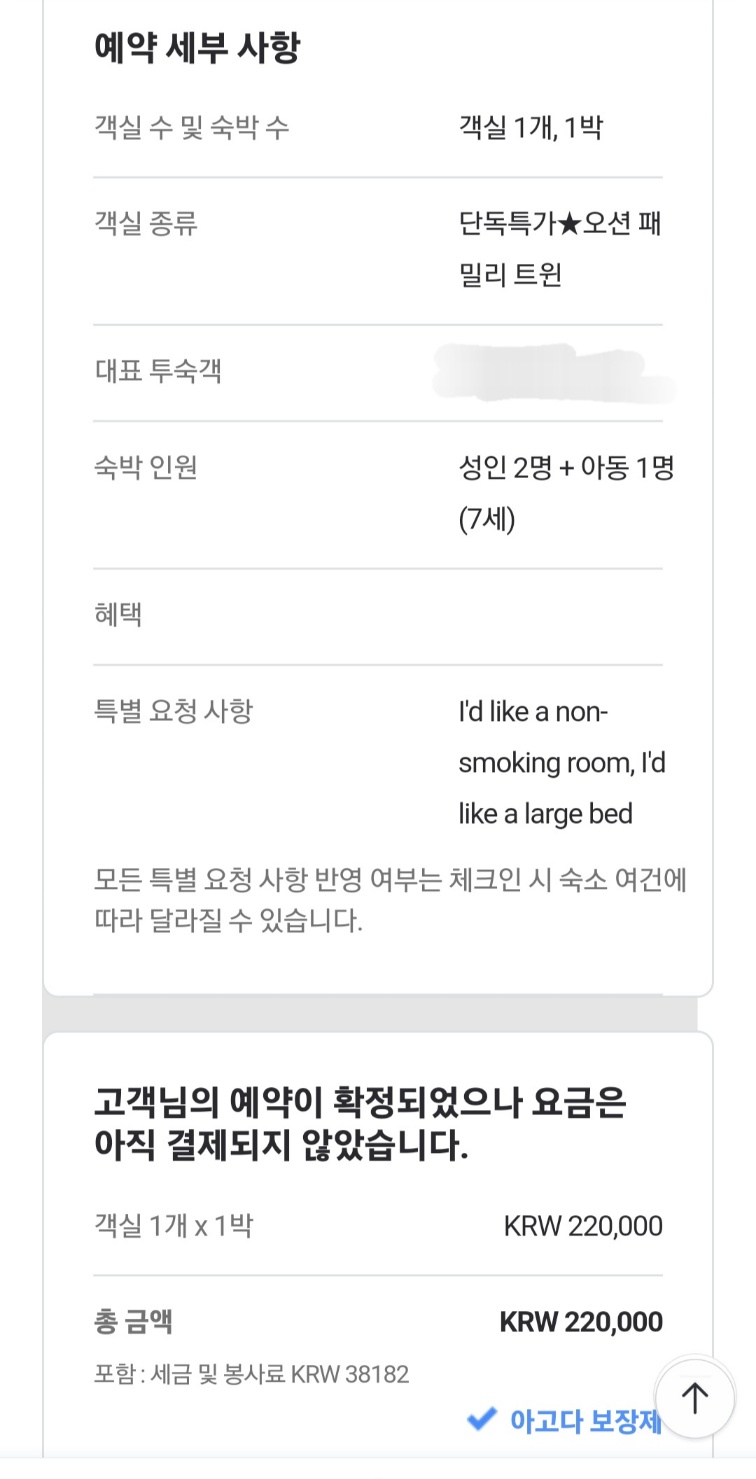Click the scroll-to-top arrow icon
The height and width of the screenshot is (1479, 756).
coord(697,1398)
